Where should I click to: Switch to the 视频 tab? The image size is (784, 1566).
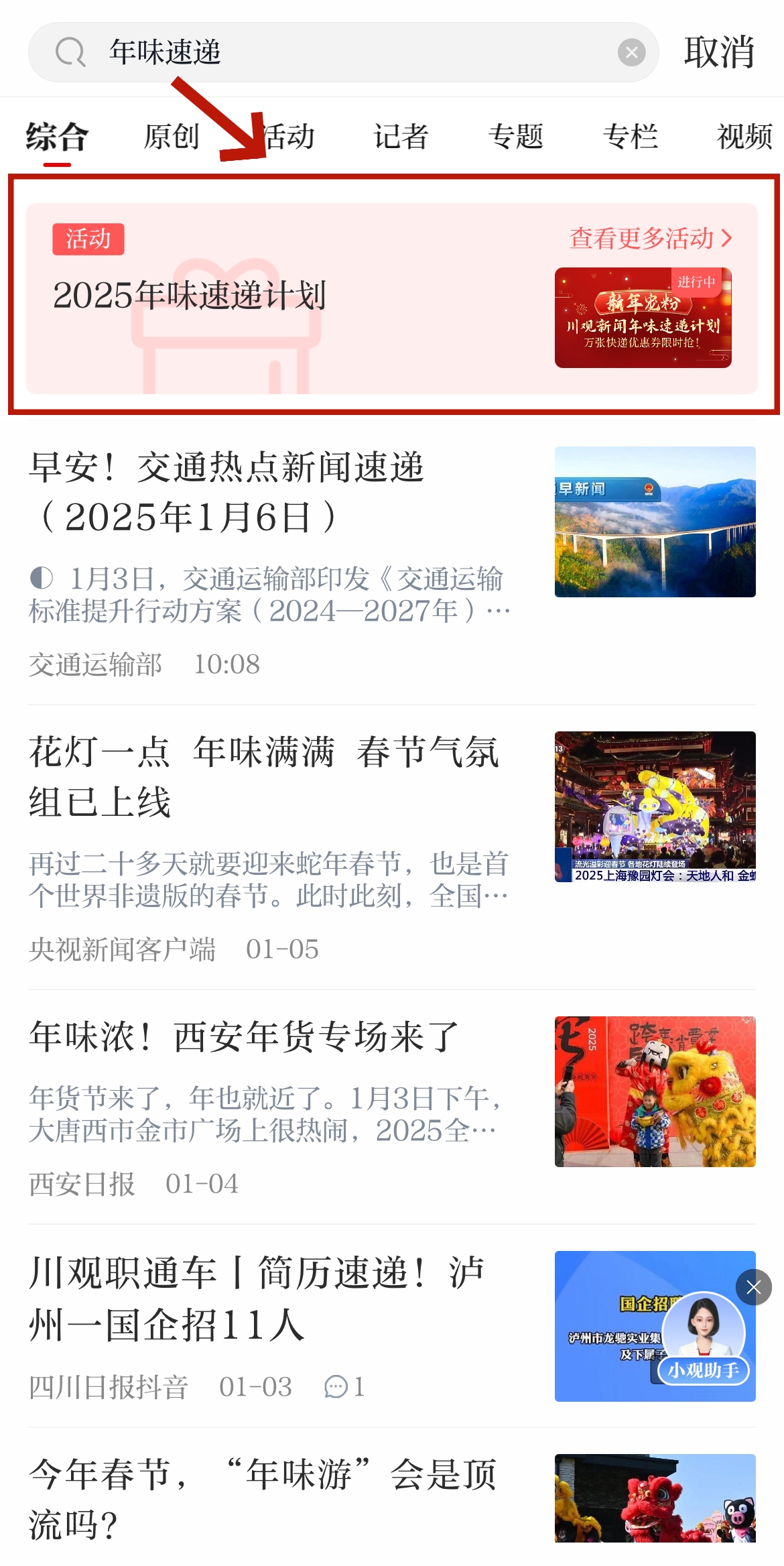point(744,137)
